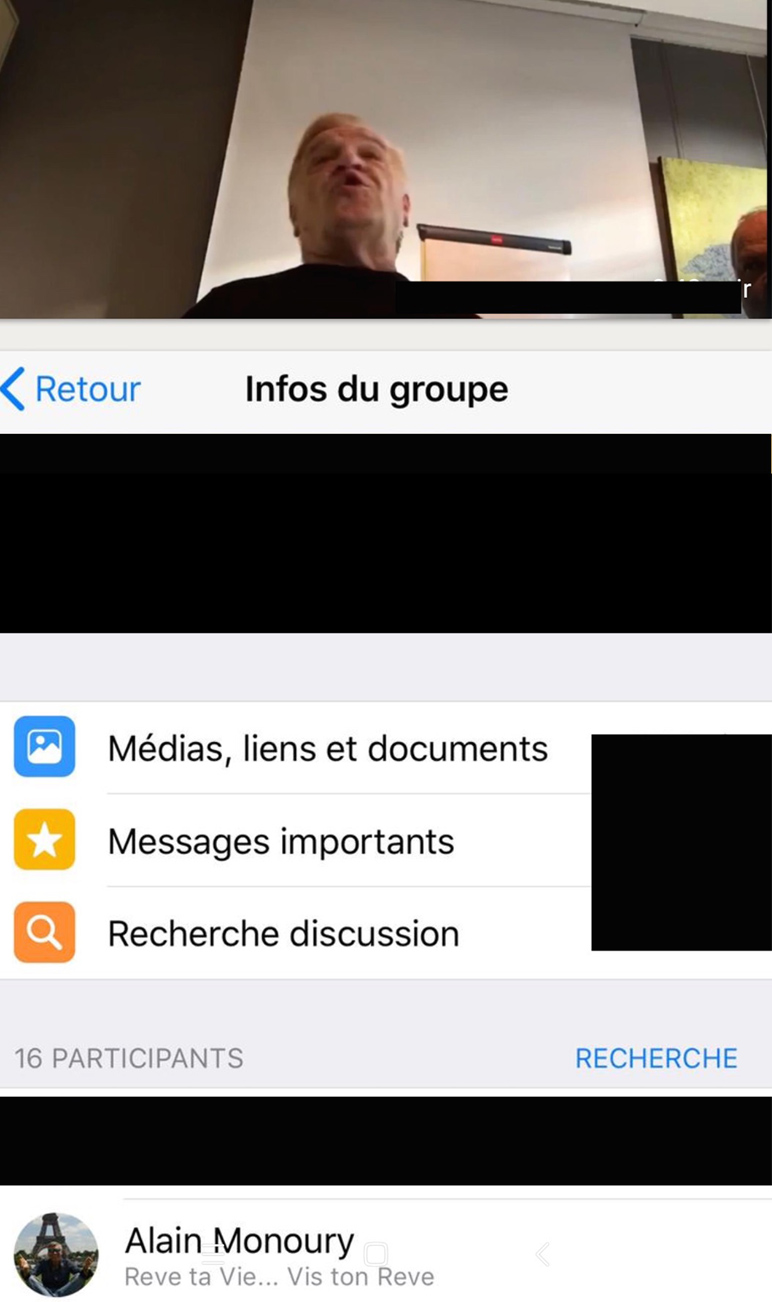The height and width of the screenshot is (1302, 772).
Task: Open participant Alain Monoury
Action: point(239,1254)
